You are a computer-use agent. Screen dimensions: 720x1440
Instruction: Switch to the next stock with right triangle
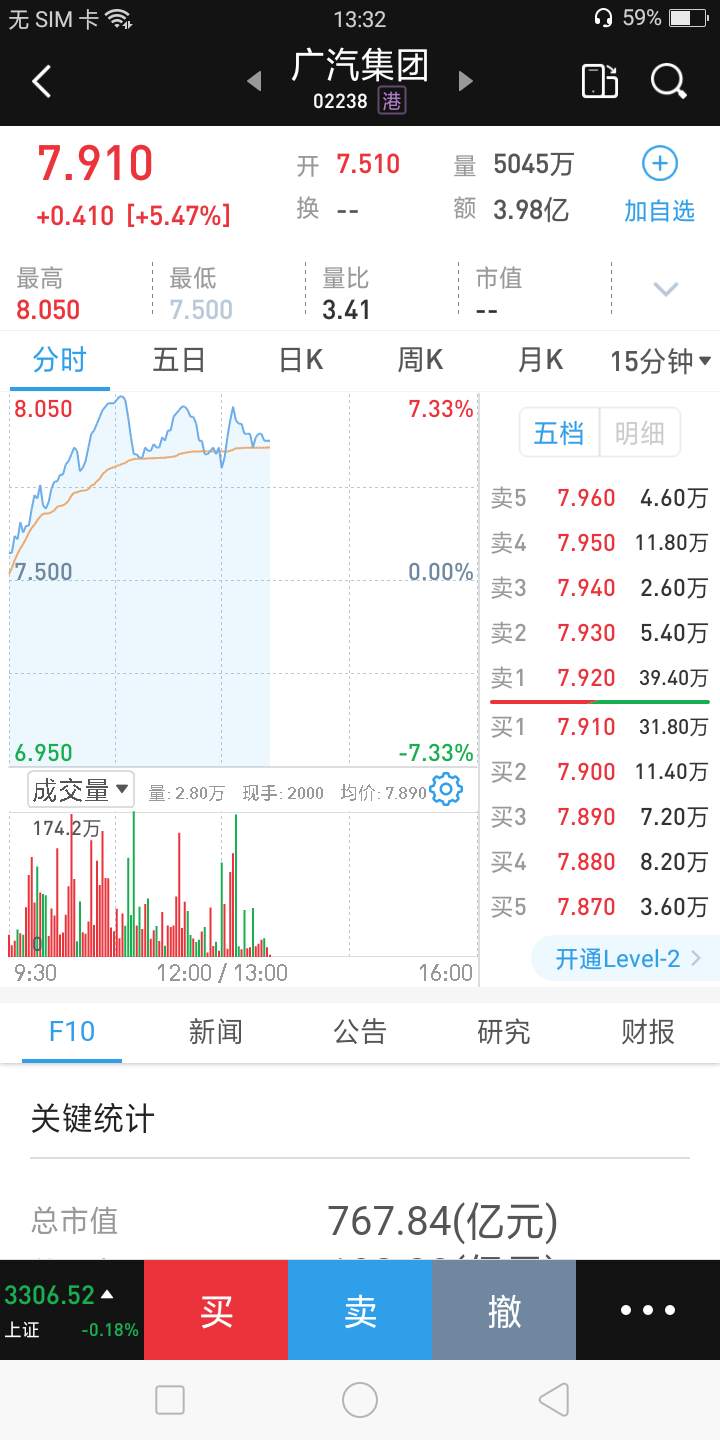(x=465, y=81)
